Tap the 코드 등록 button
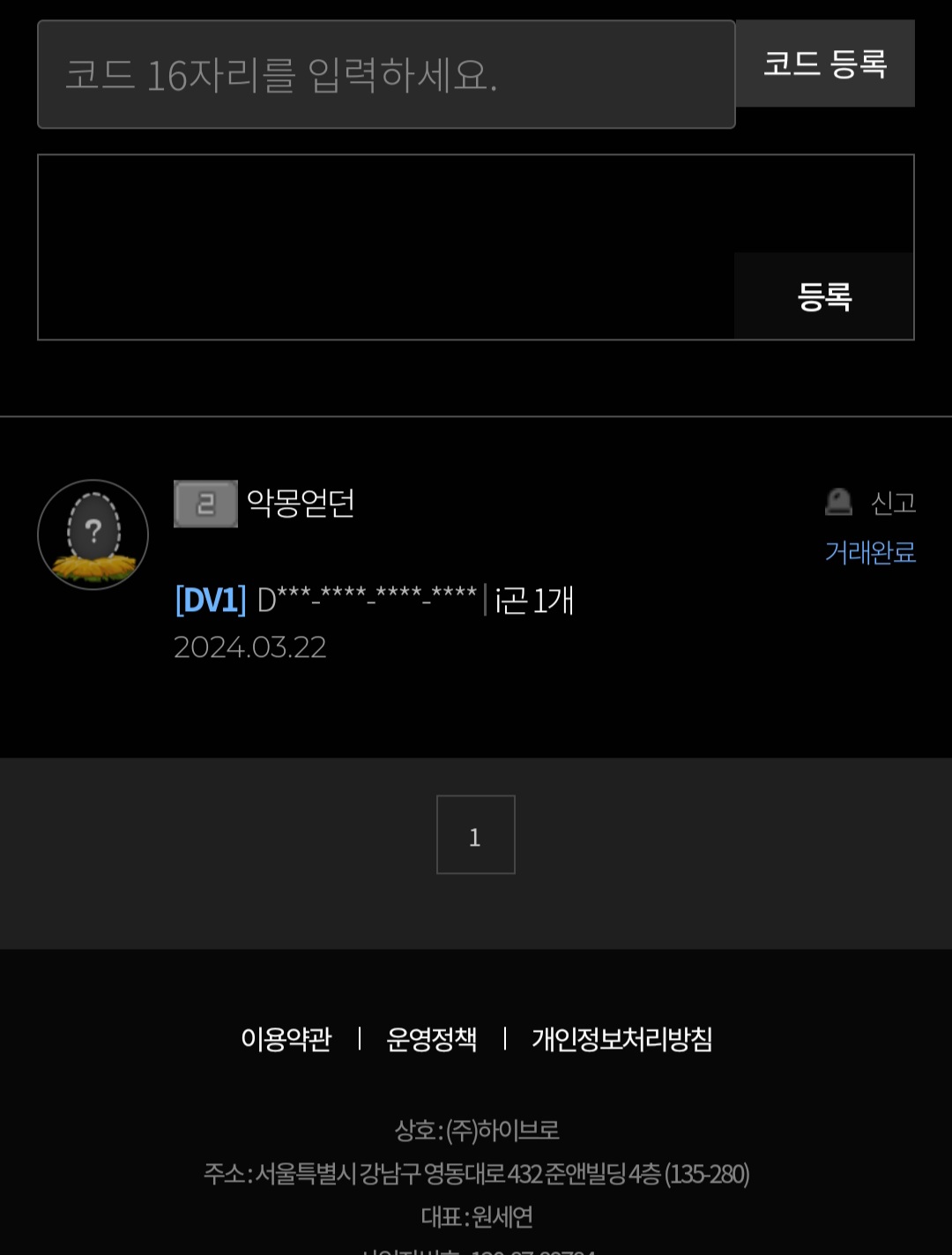 click(825, 63)
